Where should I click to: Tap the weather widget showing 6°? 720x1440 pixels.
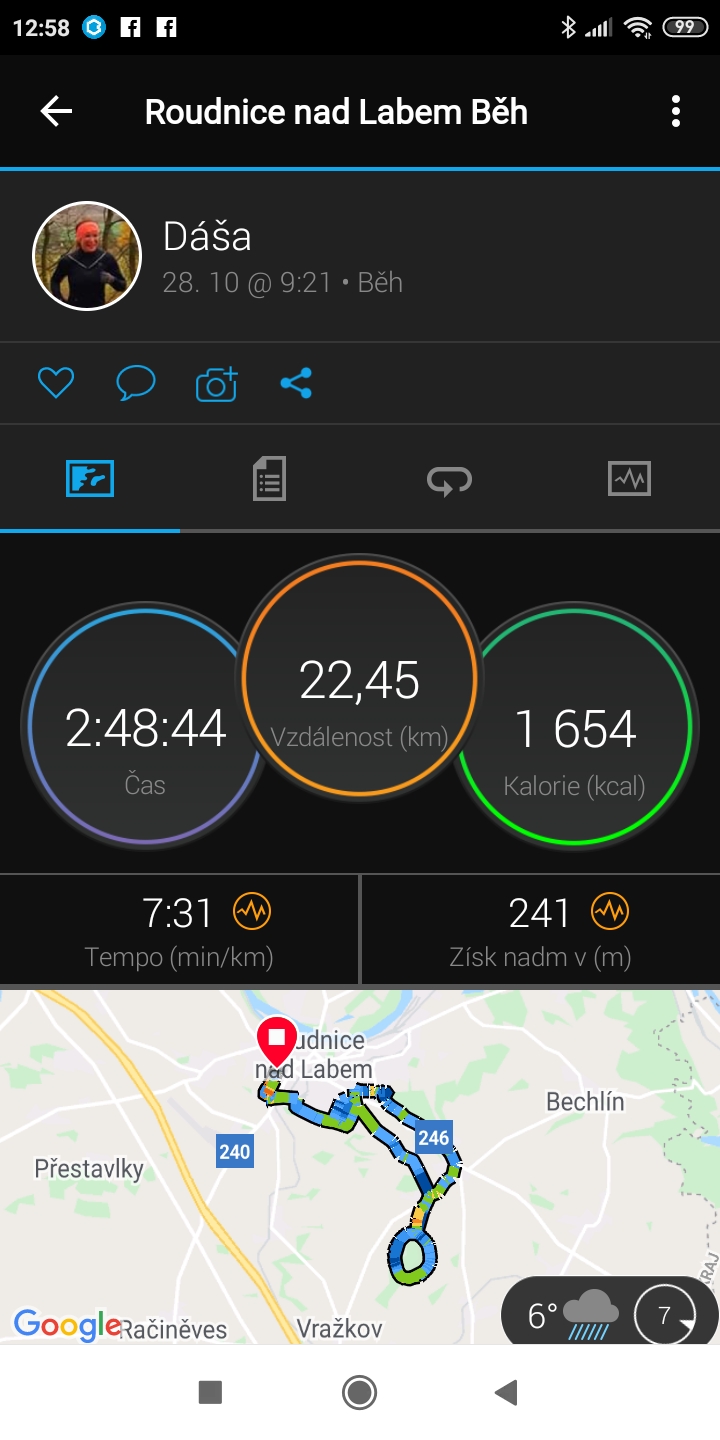pyautogui.click(x=609, y=1313)
